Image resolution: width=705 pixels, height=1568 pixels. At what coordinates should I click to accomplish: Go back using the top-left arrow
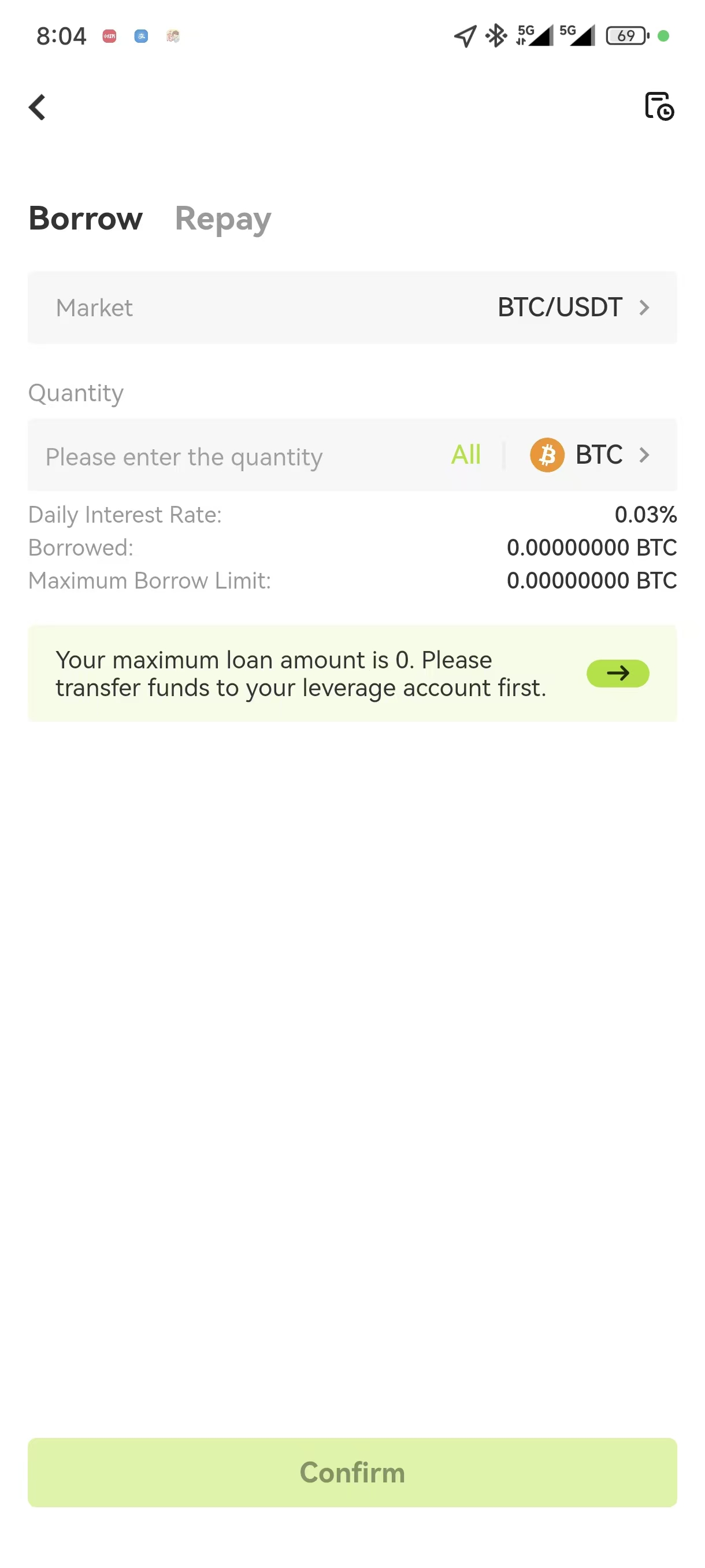point(37,107)
